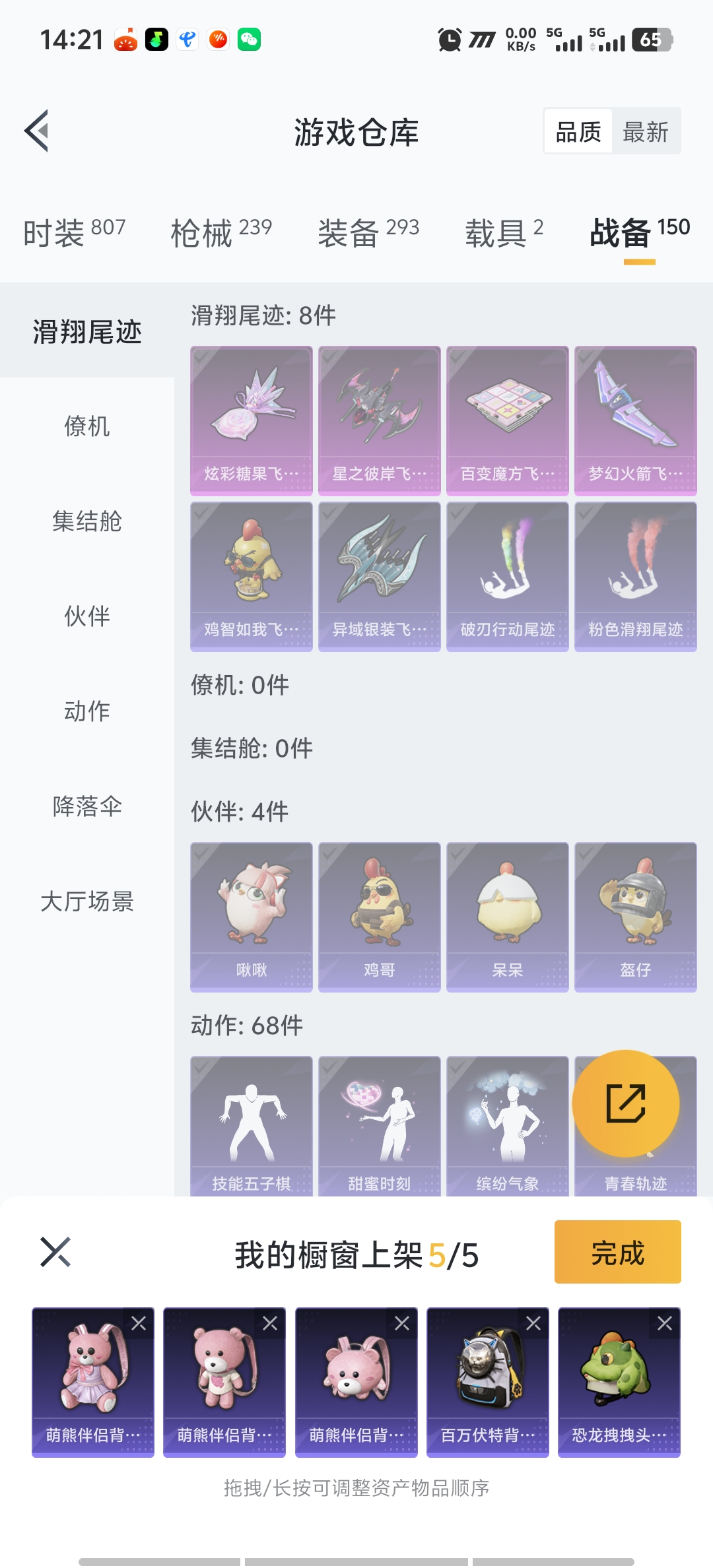Select the 僚机 category in the sidebar
713x1568 pixels.
(86, 426)
